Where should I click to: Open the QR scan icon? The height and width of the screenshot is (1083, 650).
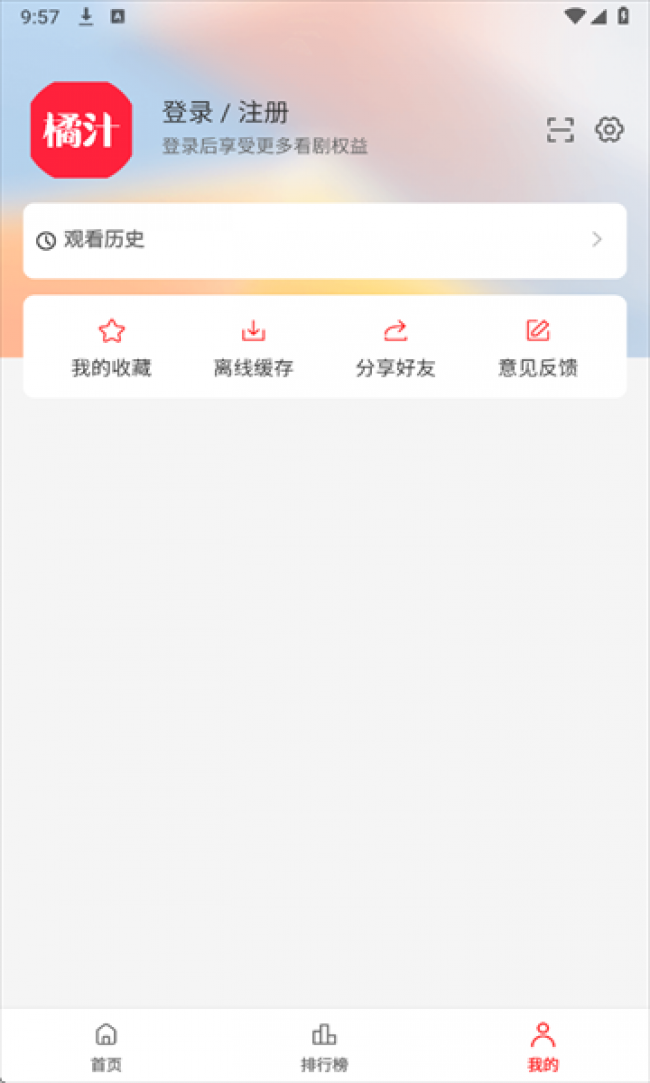tap(560, 130)
